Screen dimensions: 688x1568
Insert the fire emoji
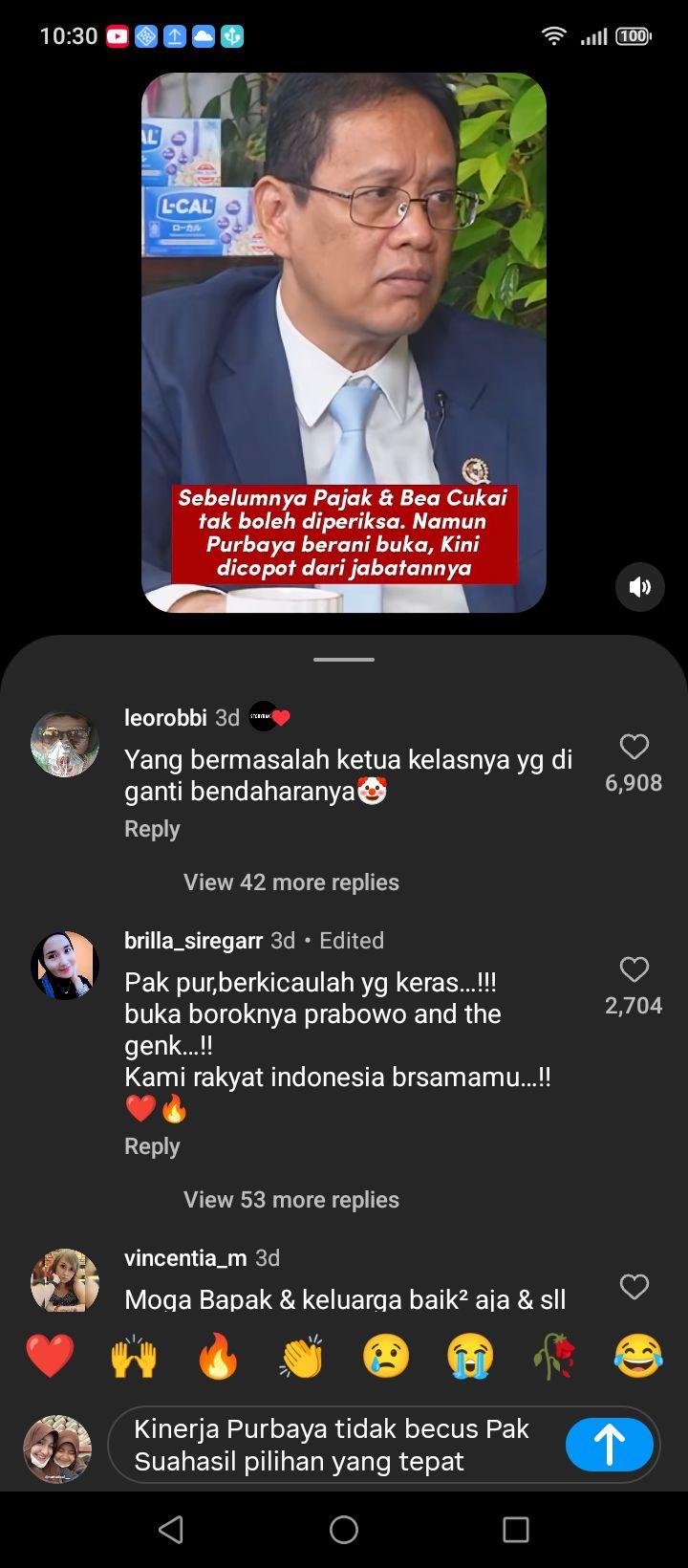(x=218, y=1356)
